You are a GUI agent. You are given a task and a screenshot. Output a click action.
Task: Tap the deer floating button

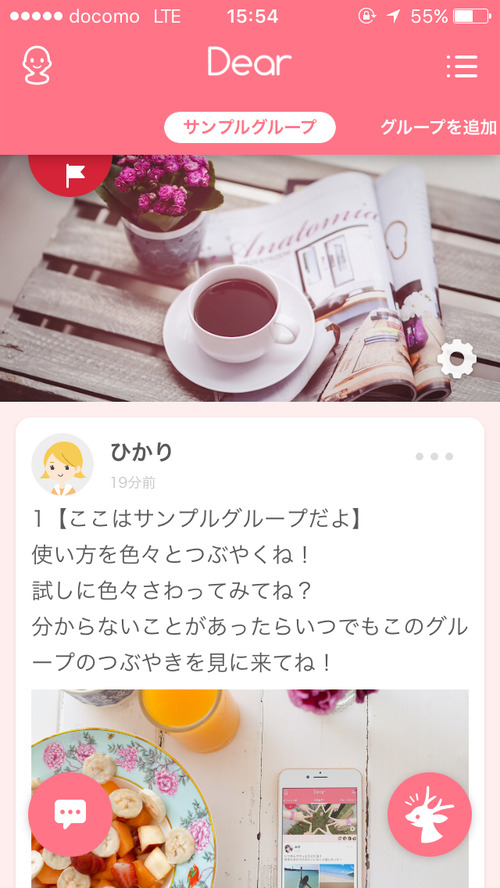(x=430, y=814)
